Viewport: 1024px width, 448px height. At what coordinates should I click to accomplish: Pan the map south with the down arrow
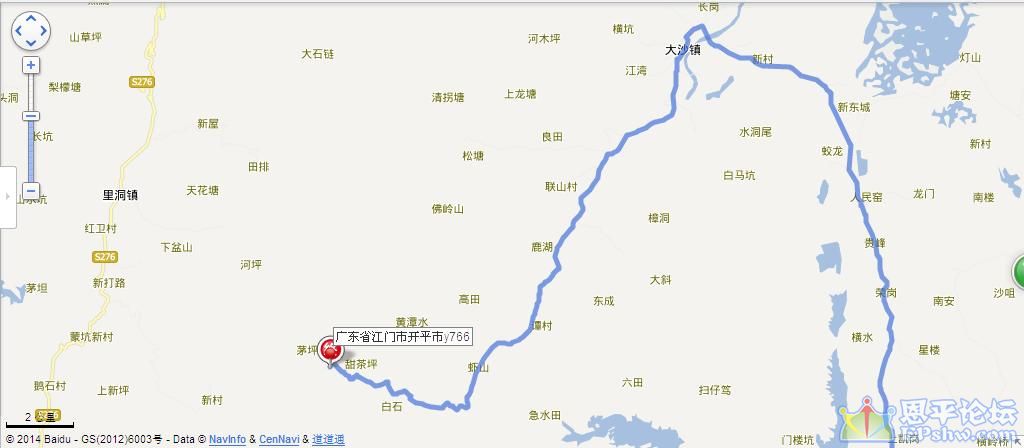[x=31, y=43]
